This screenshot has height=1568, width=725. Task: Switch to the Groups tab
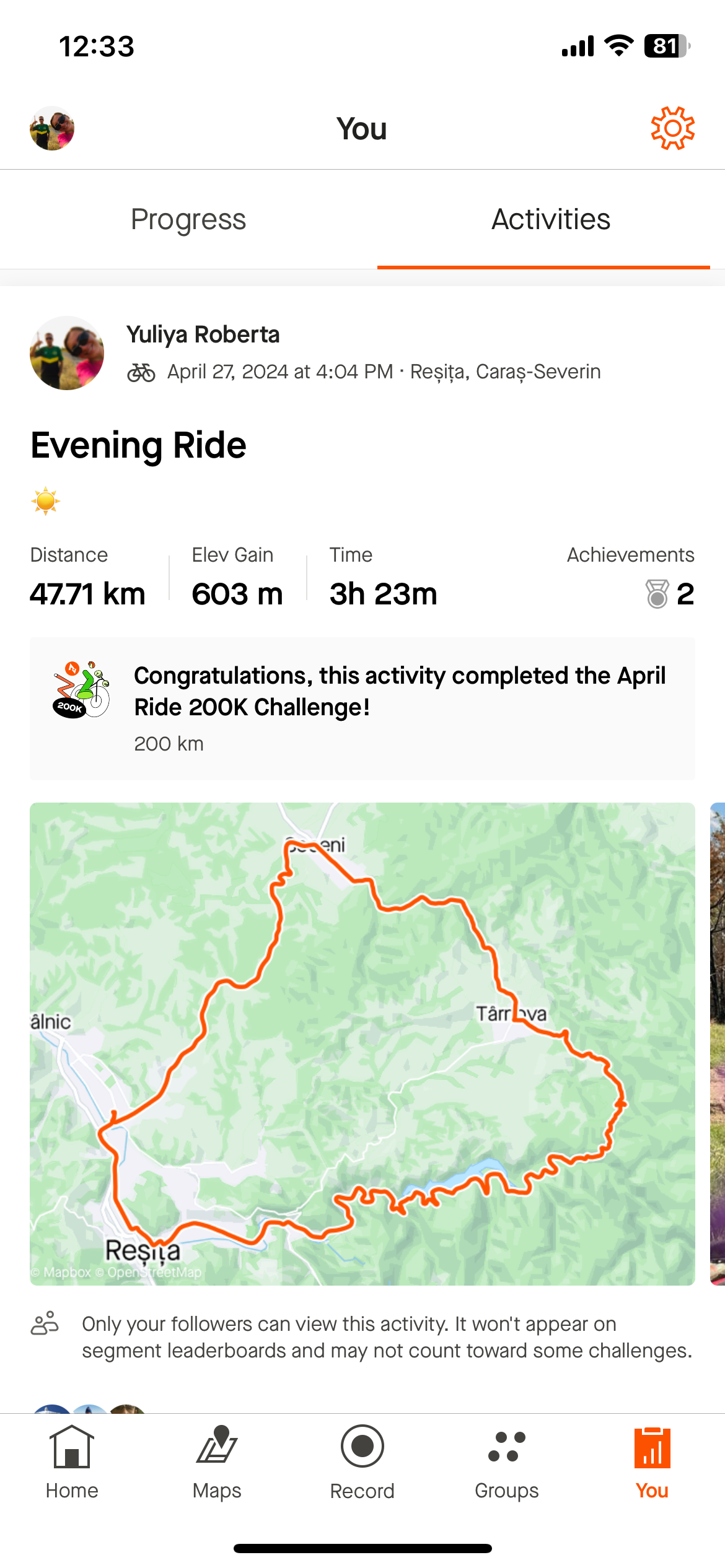507,1463
